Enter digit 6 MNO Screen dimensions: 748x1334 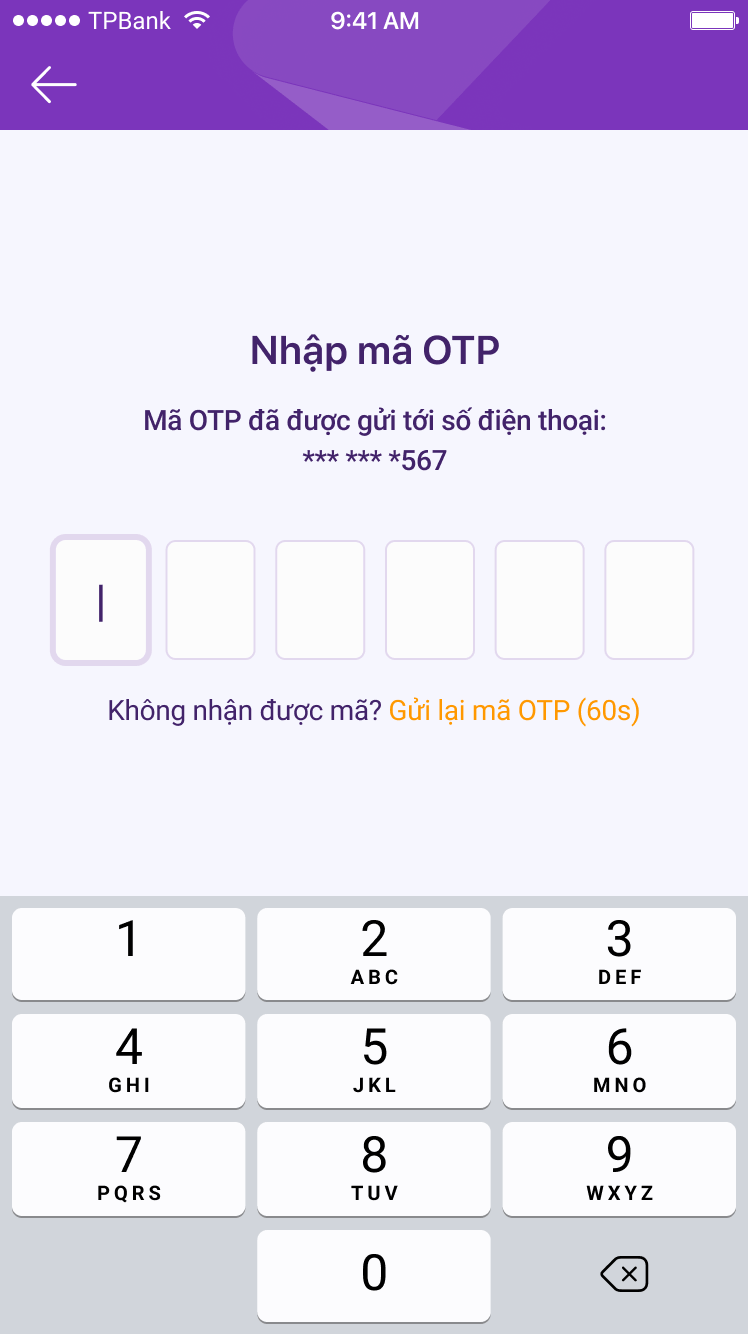pyautogui.click(x=619, y=1061)
